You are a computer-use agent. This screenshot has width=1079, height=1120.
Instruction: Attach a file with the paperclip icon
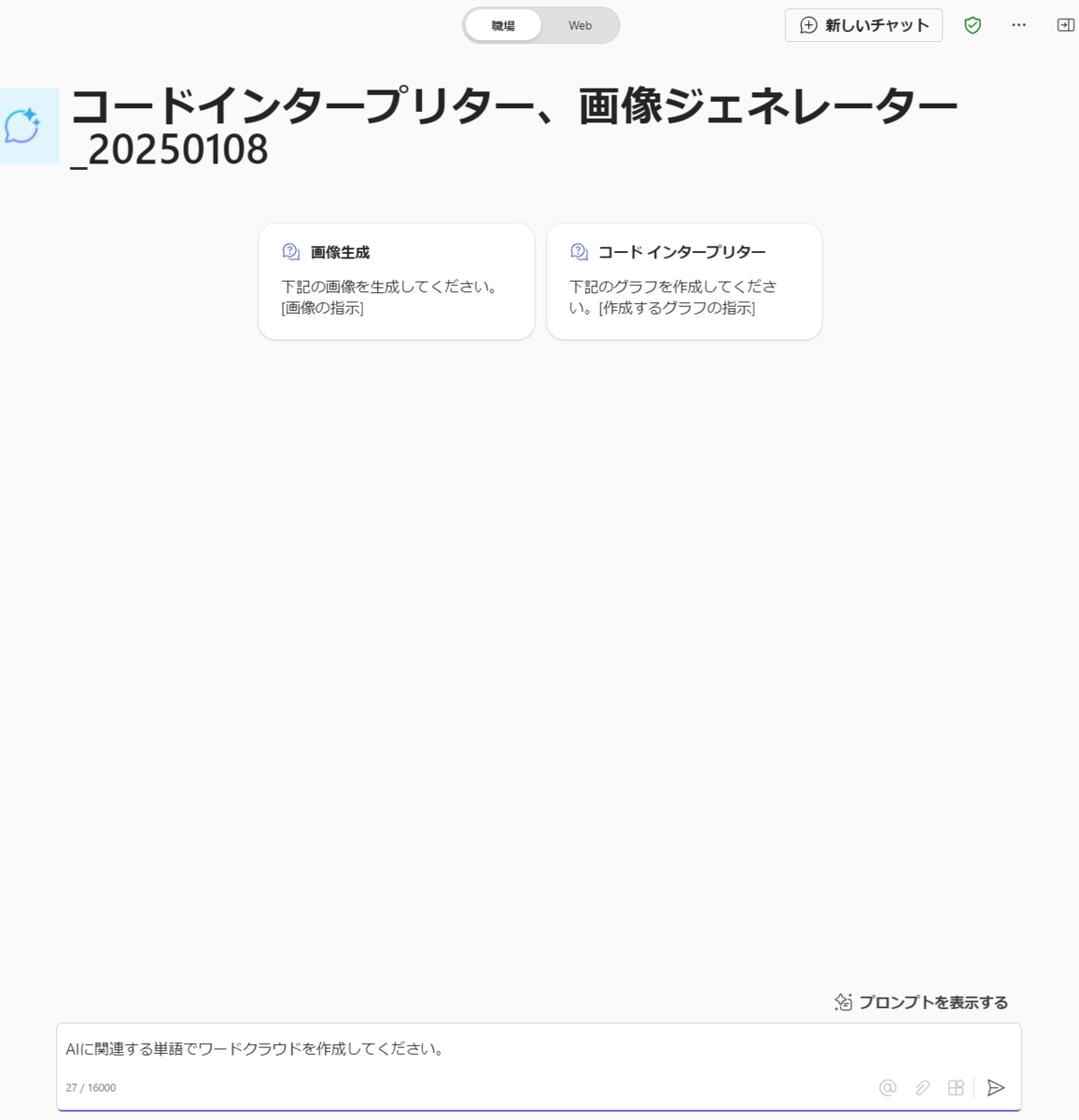[x=922, y=1087]
